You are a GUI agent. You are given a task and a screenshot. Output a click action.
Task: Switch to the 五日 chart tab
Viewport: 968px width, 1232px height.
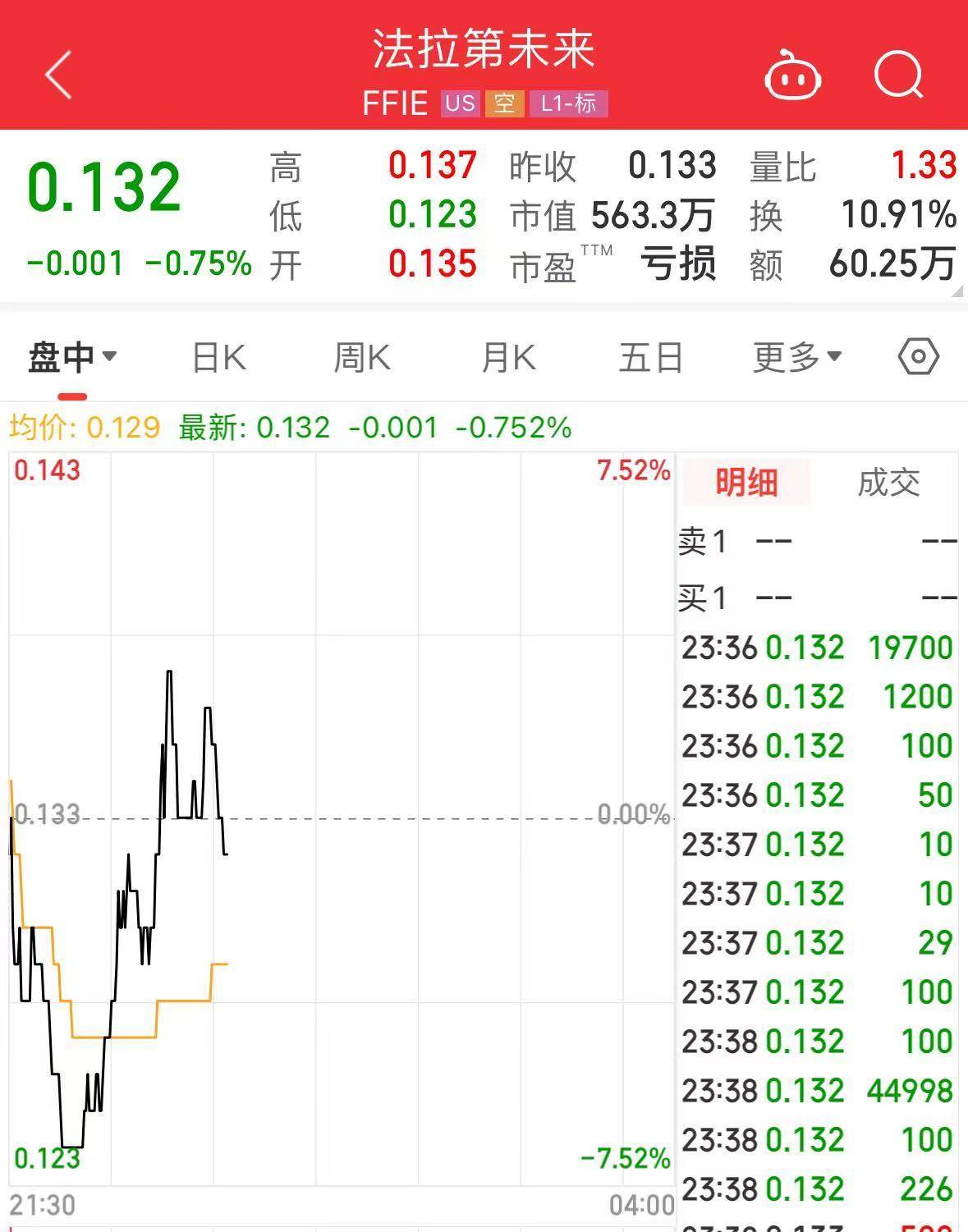pyautogui.click(x=651, y=358)
